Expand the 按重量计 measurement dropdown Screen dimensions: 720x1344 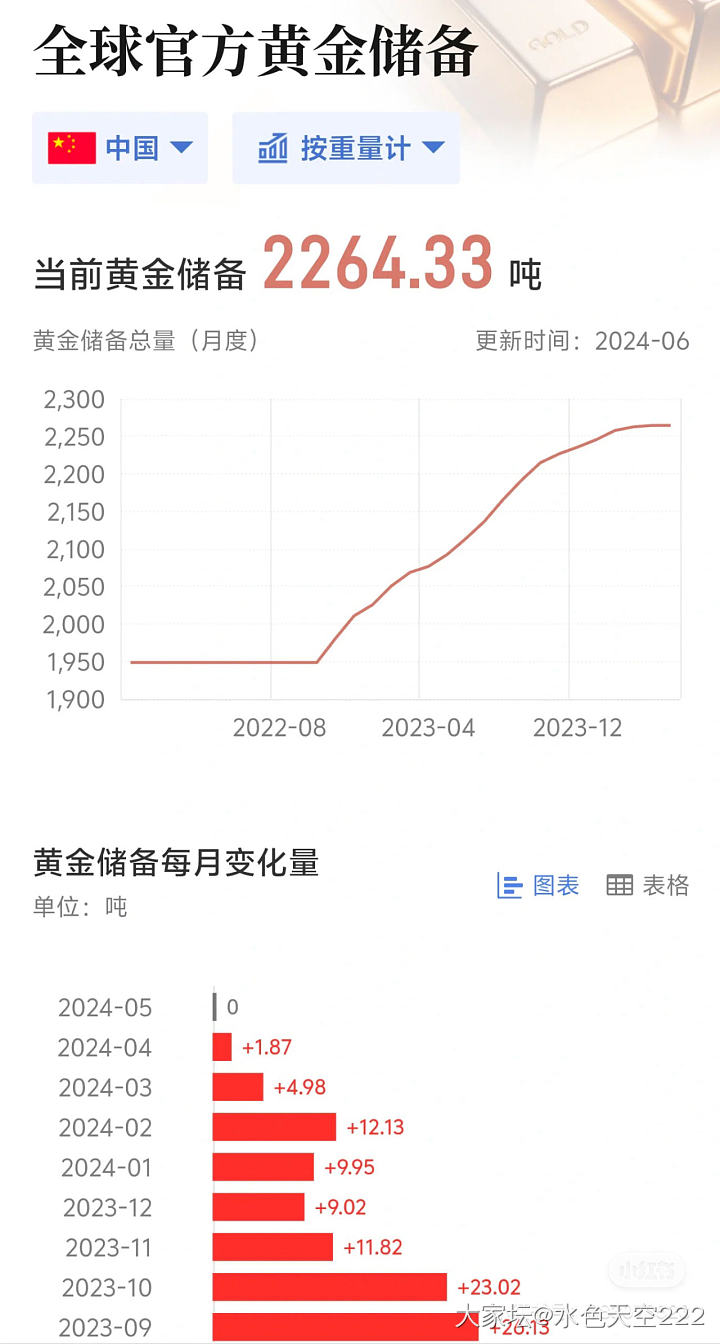[347, 148]
